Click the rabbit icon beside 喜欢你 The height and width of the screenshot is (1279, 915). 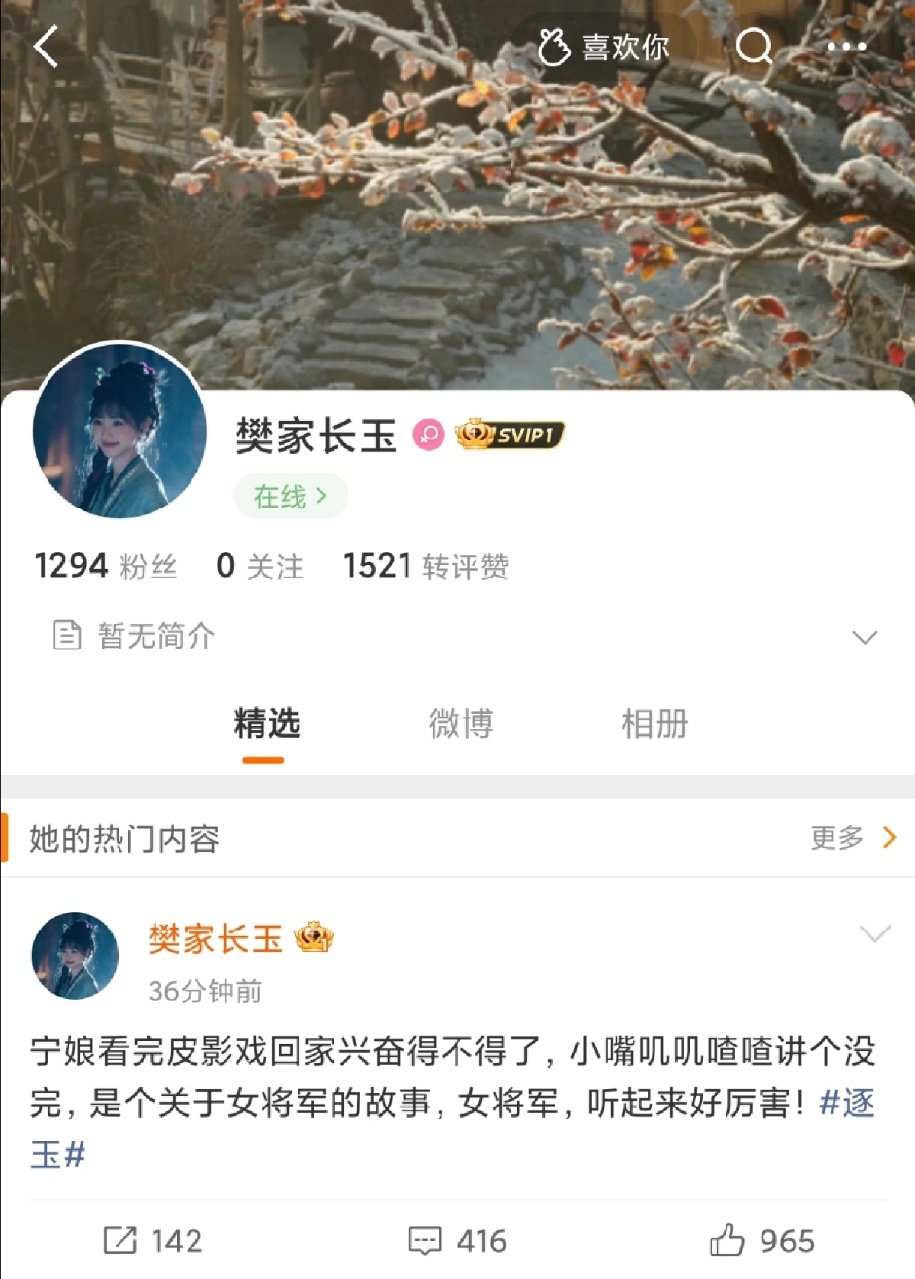[x=553, y=46]
